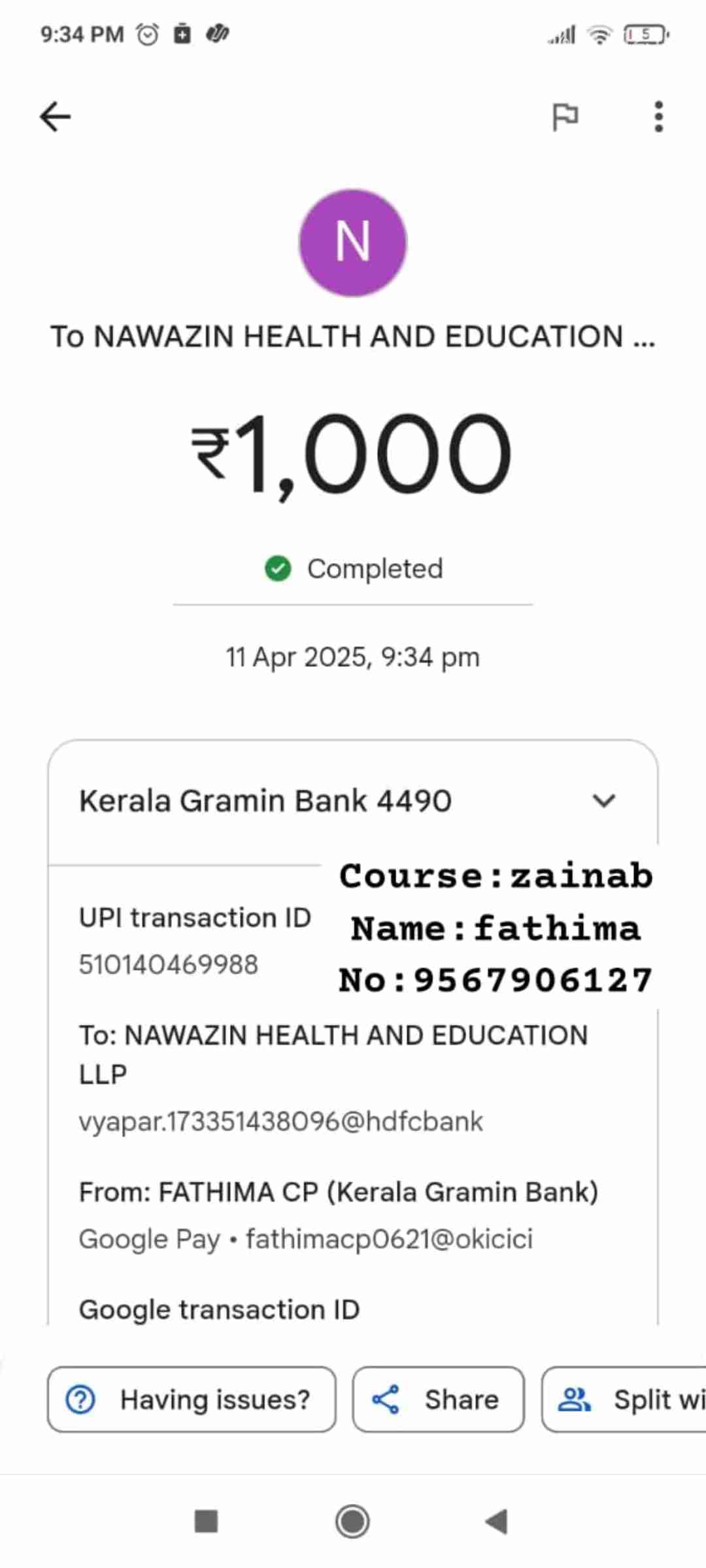Share this payment receipt
This screenshot has height=1568, width=706.
pos(438,1399)
